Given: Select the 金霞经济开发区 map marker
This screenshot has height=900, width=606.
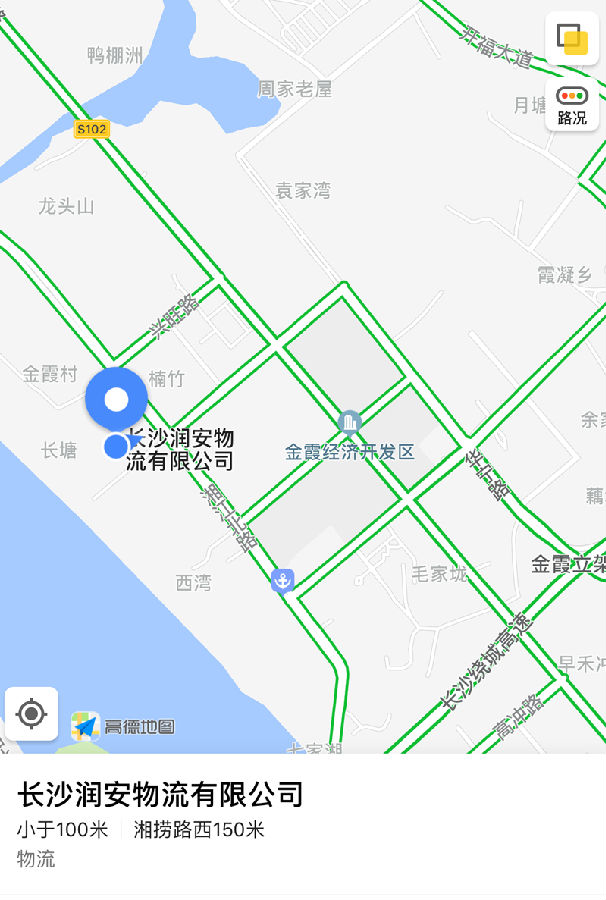Looking at the screenshot, I should pyautogui.click(x=349, y=422).
